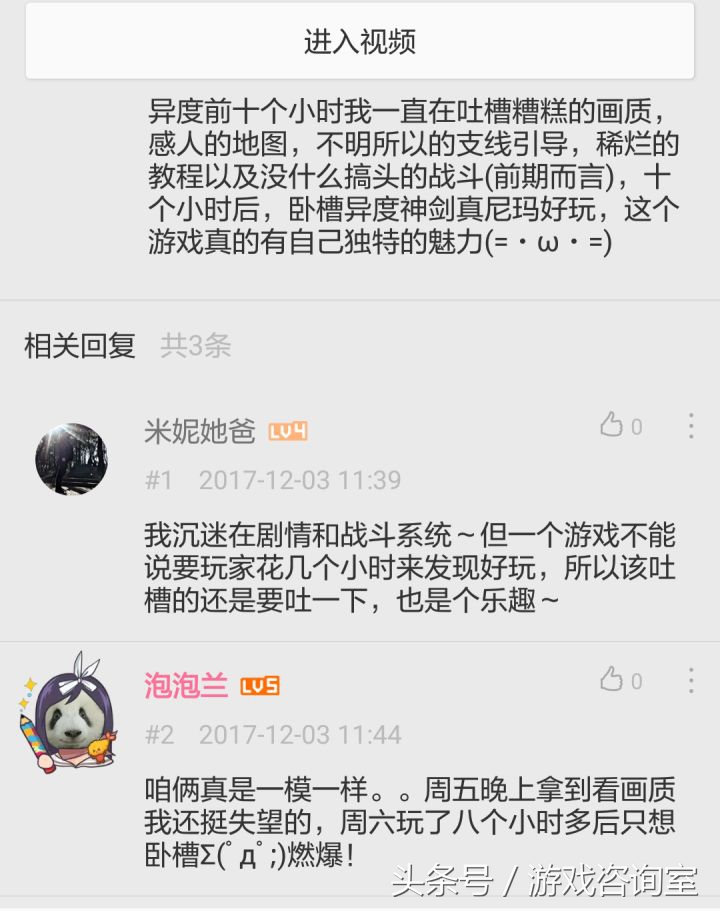Tap the LV4 badge next to 米妮她爸
This screenshot has width=720, height=911.
pos(283,426)
